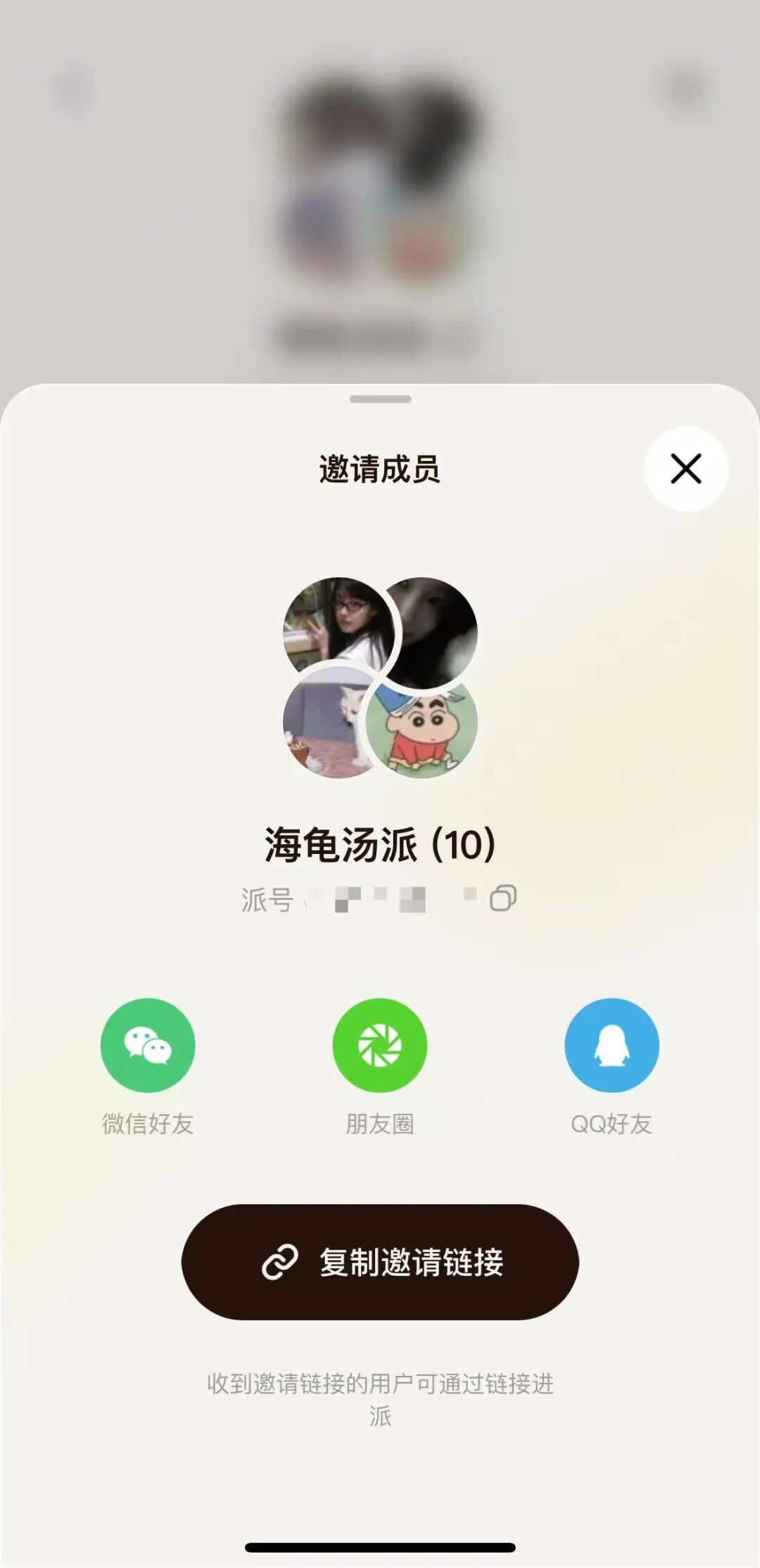Screen dimensions: 760x1568
Task: Close the 邀请成员 invite sheet
Action: click(686, 469)
